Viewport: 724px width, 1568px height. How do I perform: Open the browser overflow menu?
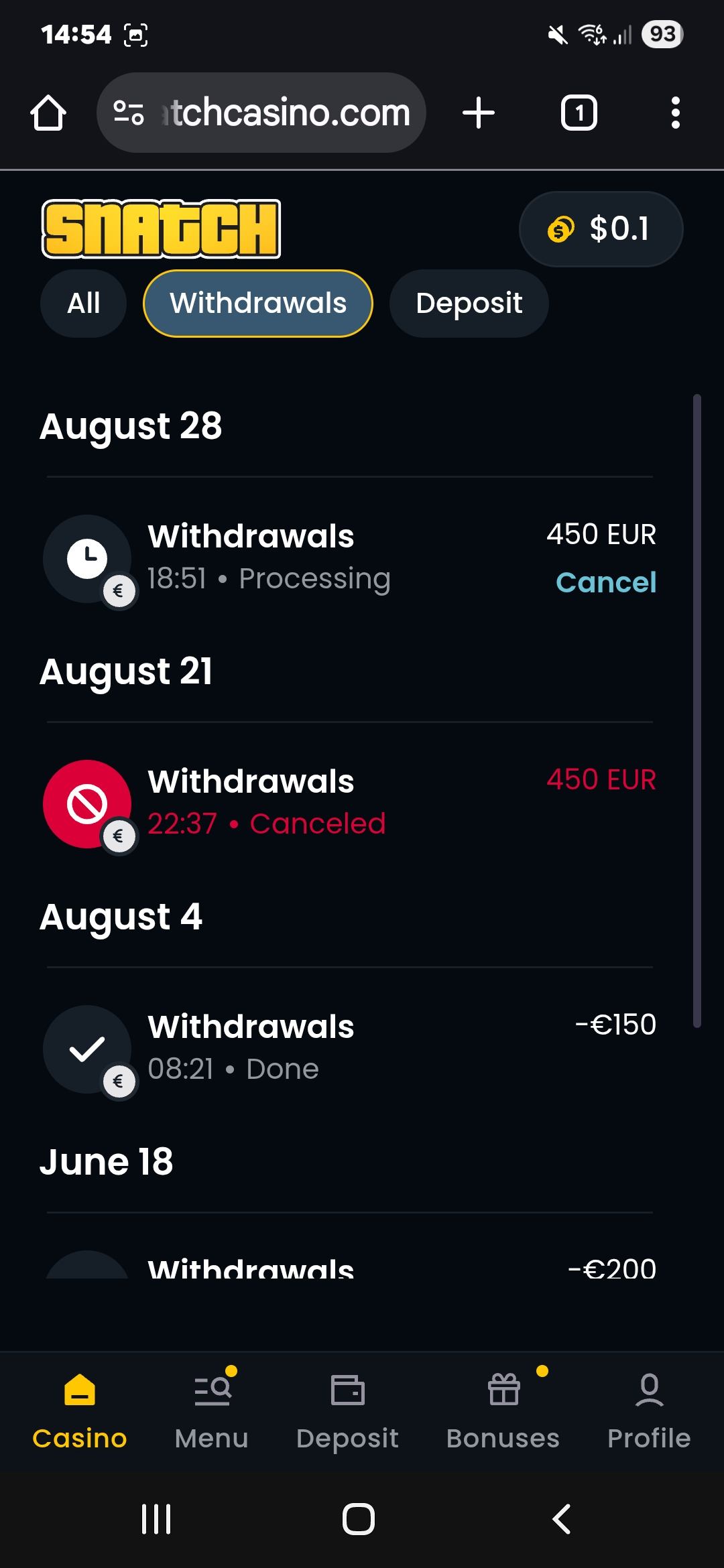(675, 113)
